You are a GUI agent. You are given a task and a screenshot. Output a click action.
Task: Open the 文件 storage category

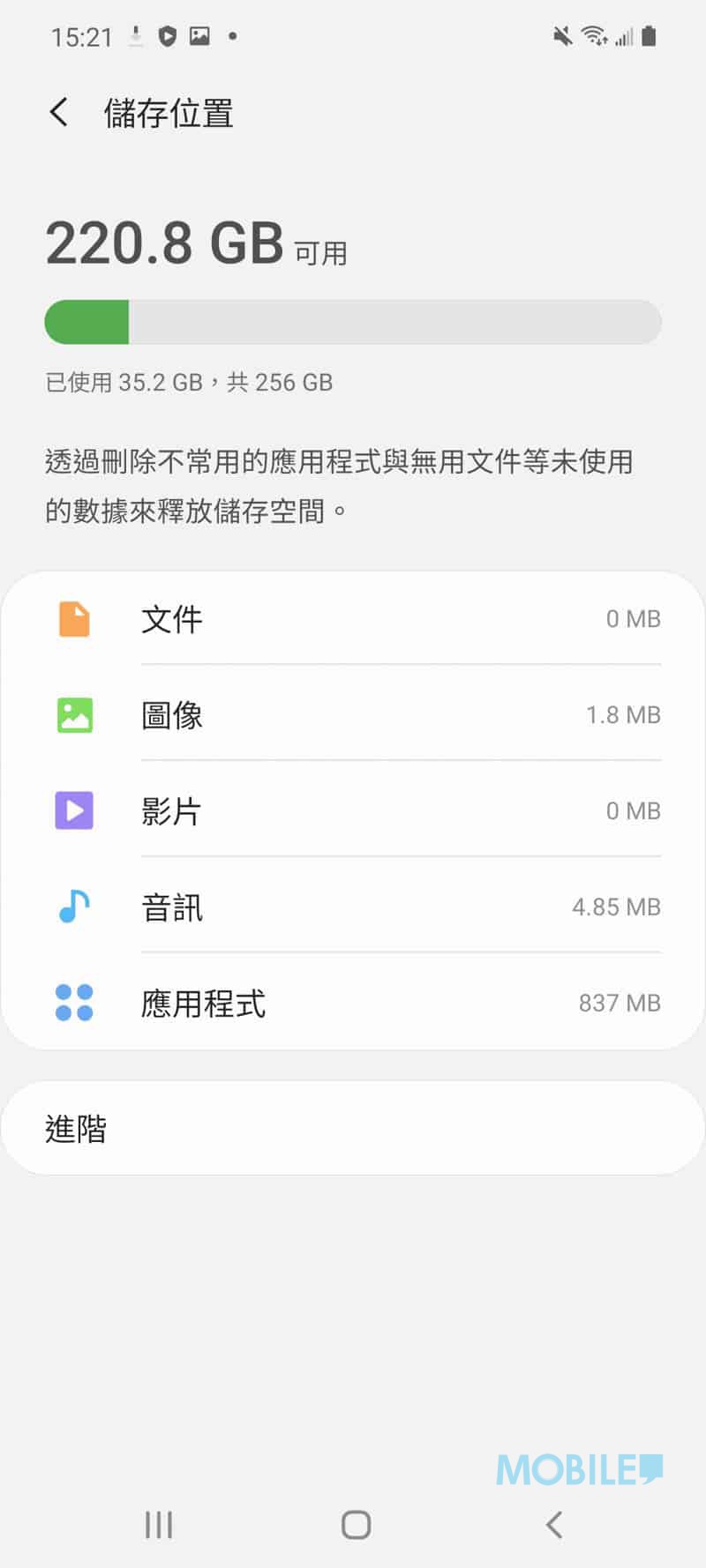(x=353, y=619)
